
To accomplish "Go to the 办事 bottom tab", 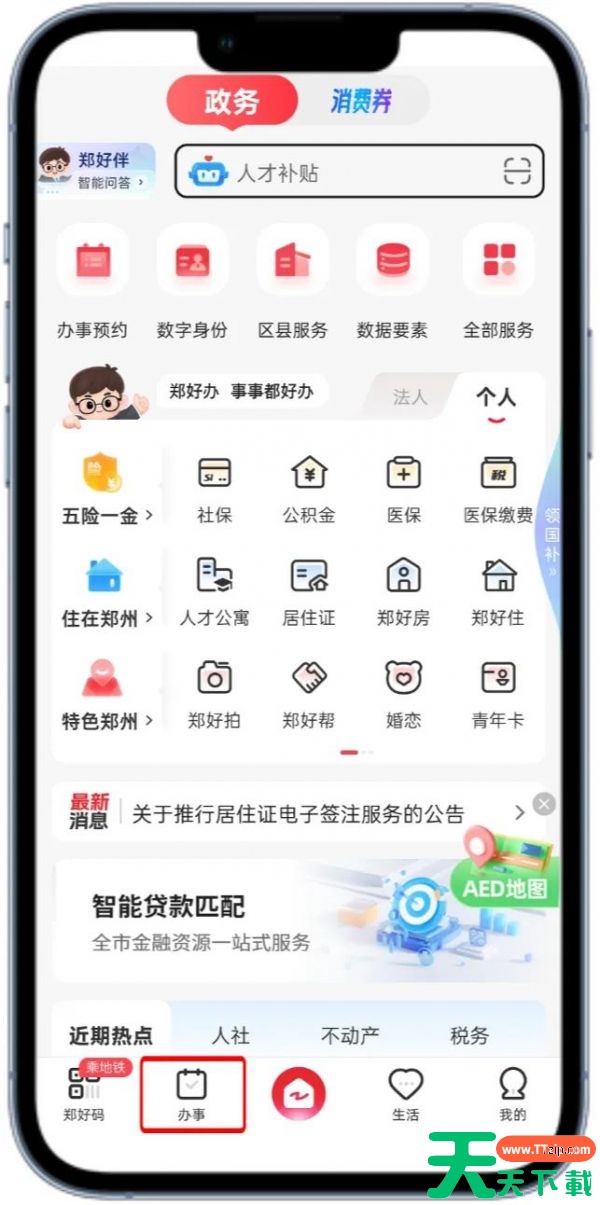I will (192, 1095).
